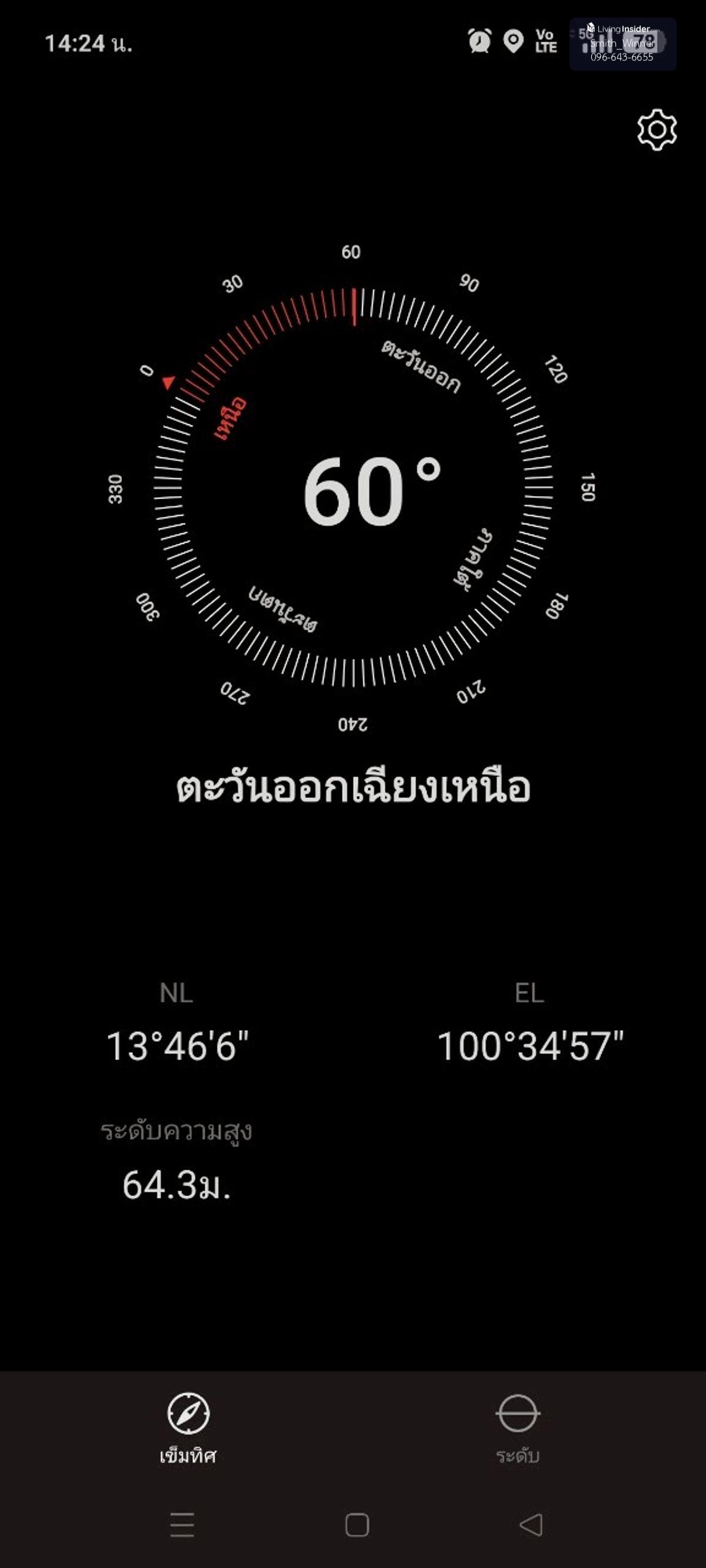Image resolution: width=706 pixels, height=1568 pixels.
Task: Open the recent apps menu button
Action: click(x=182, y=1524)
